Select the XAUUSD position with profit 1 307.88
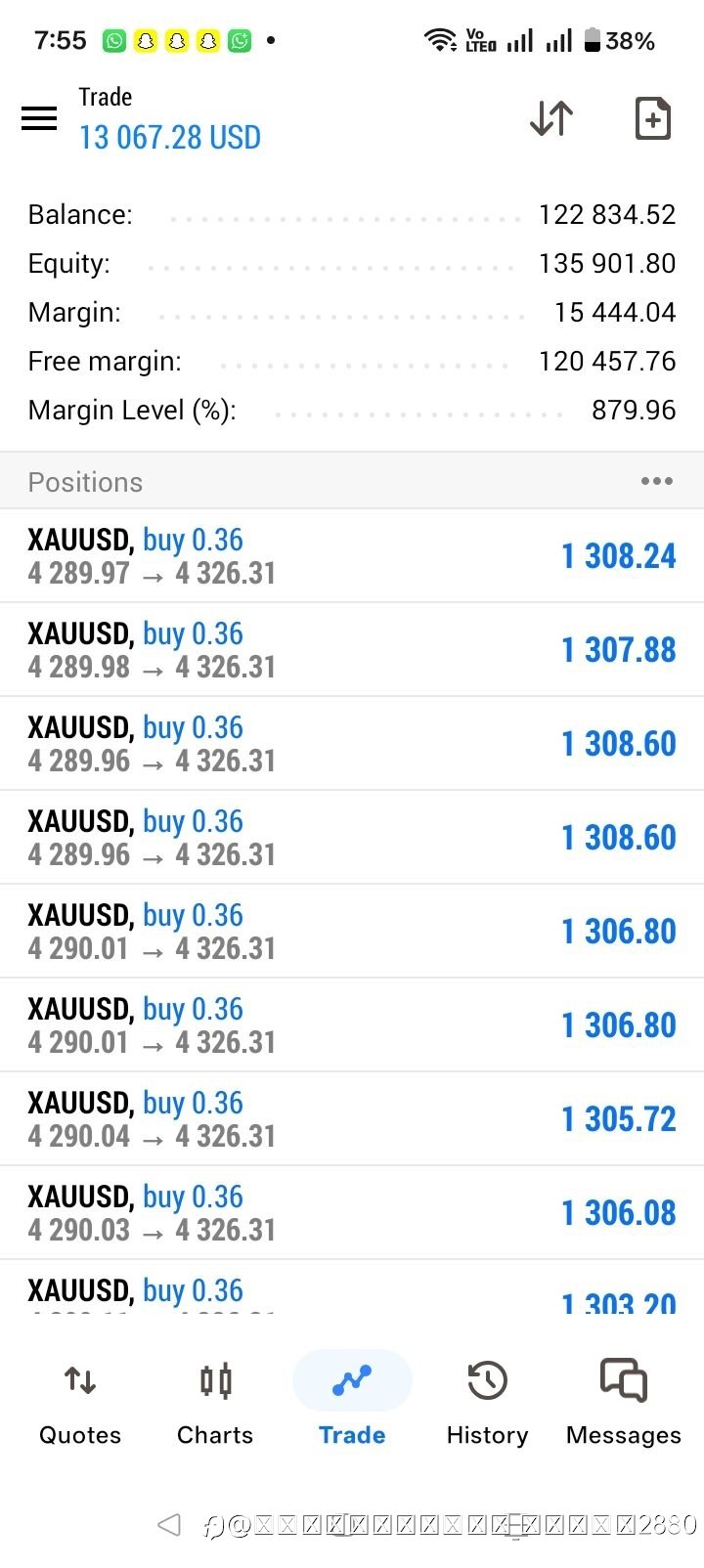The image size is (704, 1568). pyautogui.click(x=352, y=649)
